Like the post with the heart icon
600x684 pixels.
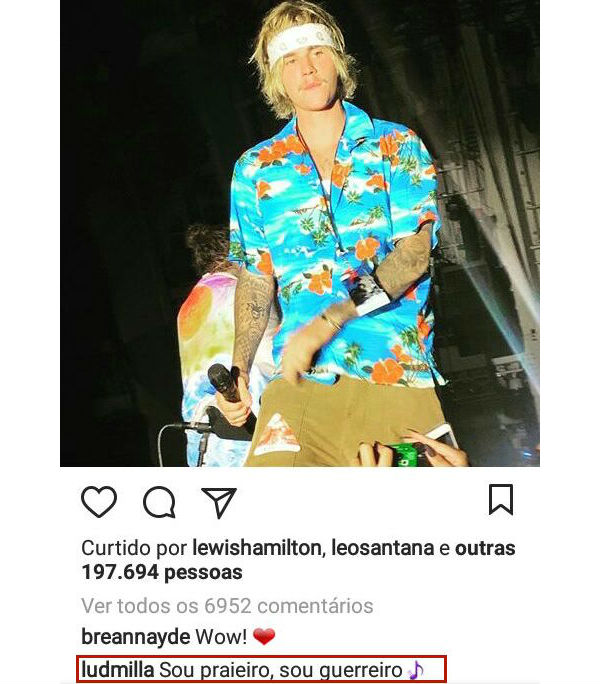99,501
